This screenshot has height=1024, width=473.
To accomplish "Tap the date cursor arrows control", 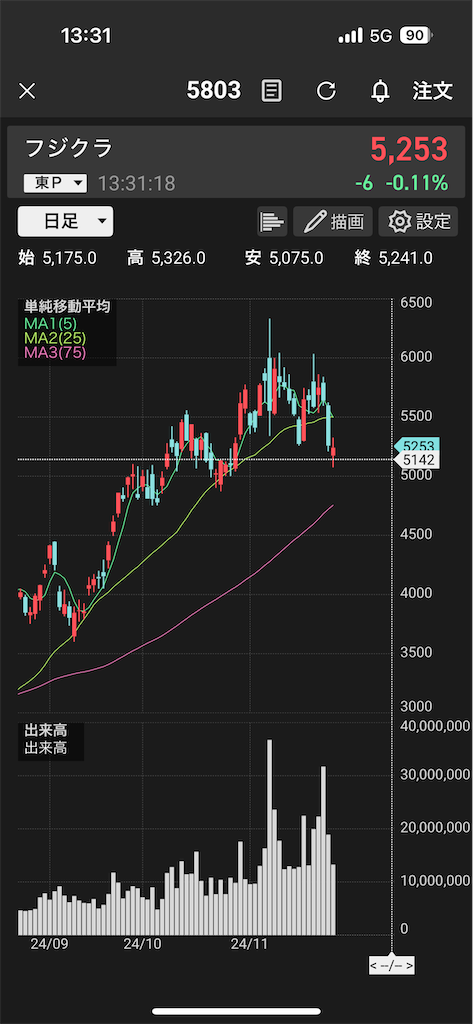I will (x=392, y=965).
